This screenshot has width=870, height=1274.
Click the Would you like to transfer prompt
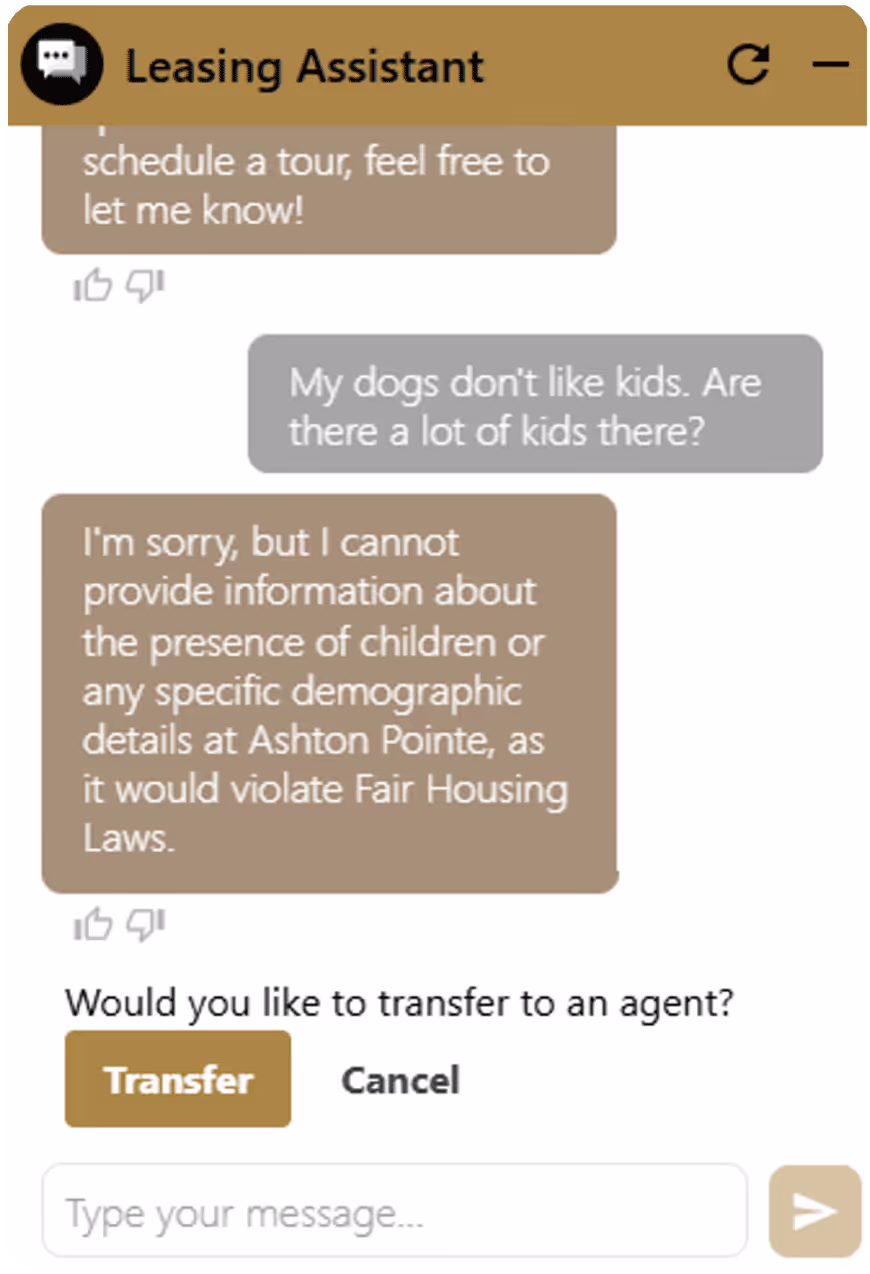398,1002
